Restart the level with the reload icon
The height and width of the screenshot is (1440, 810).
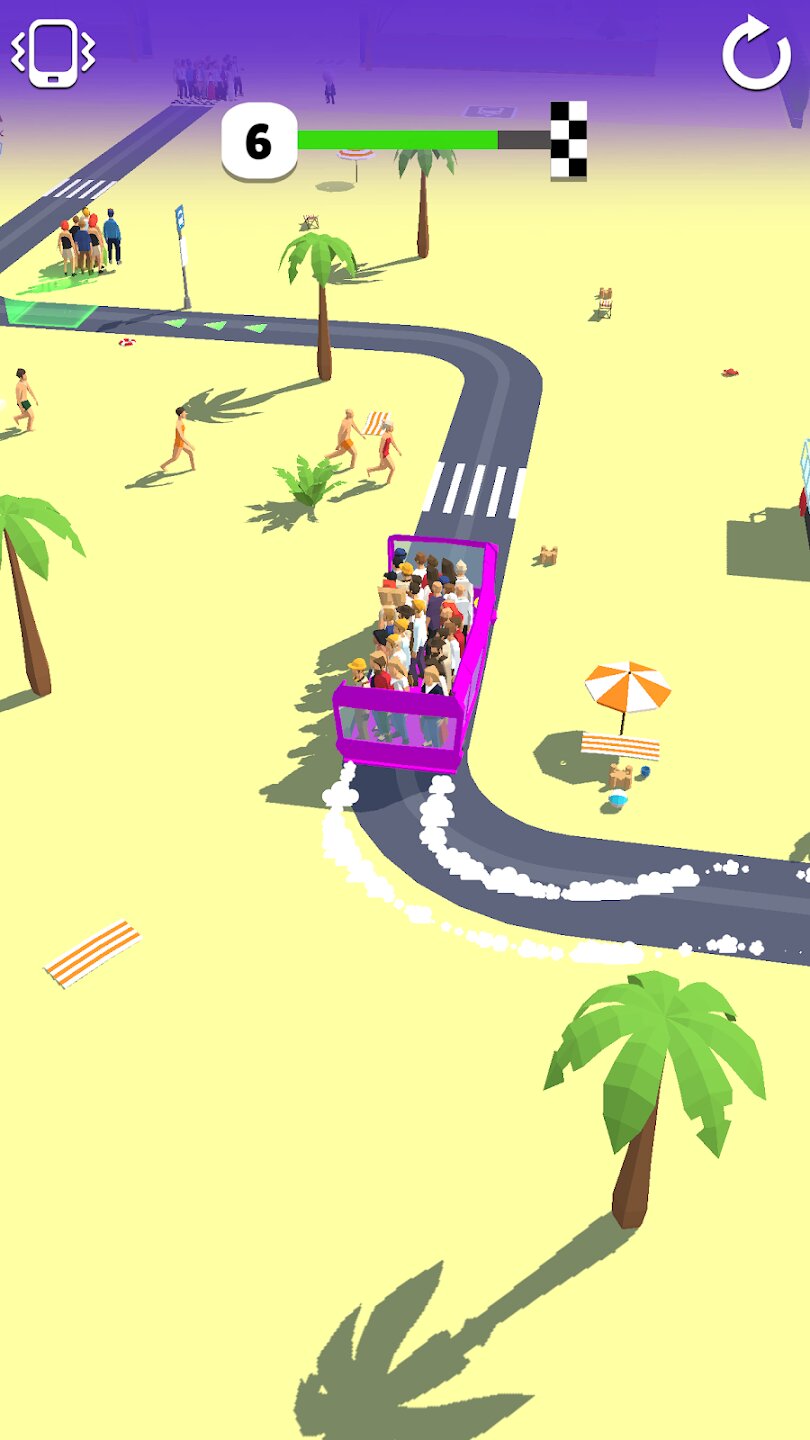coord(756,54)
